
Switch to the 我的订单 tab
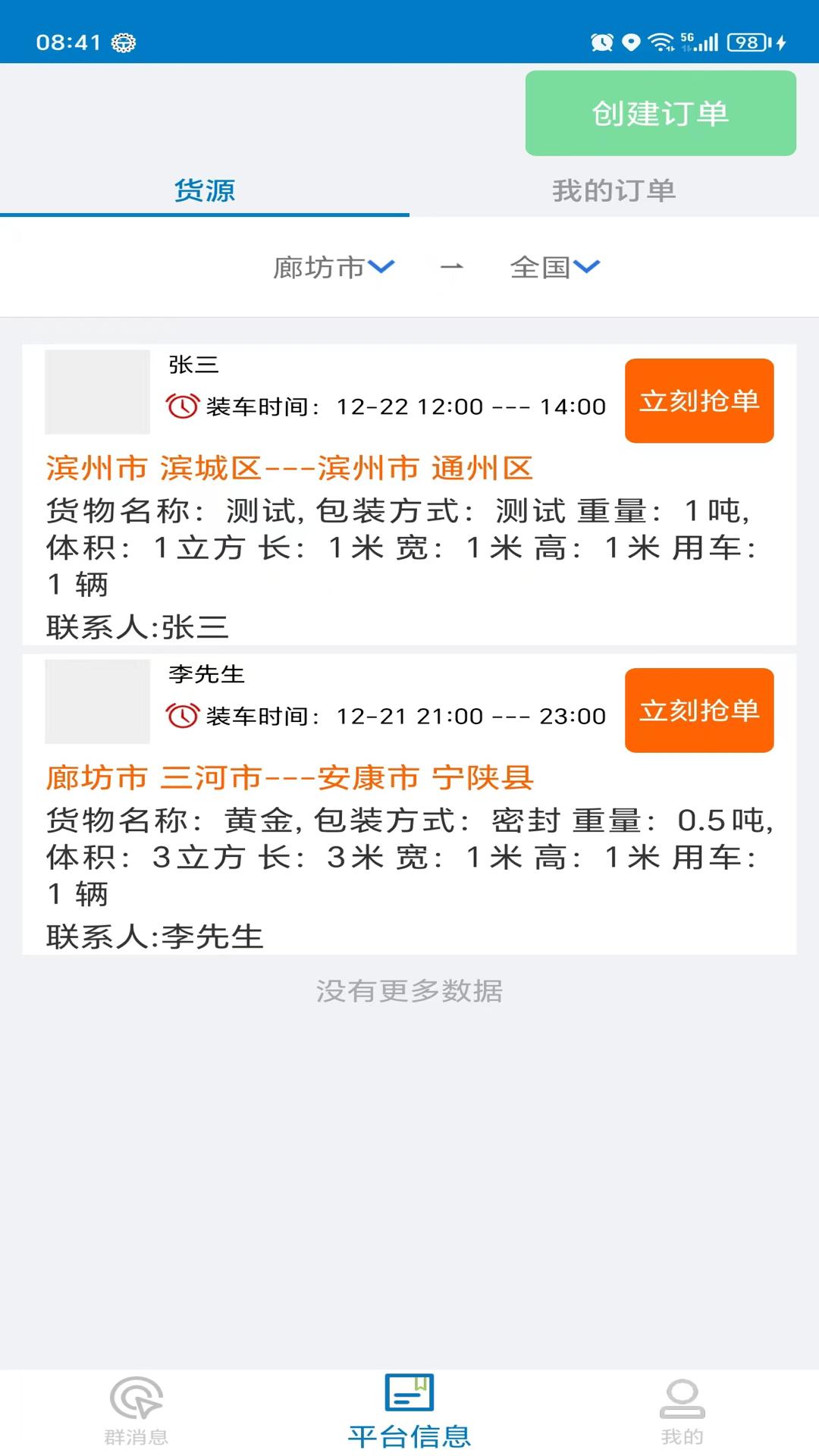(614, 191)
